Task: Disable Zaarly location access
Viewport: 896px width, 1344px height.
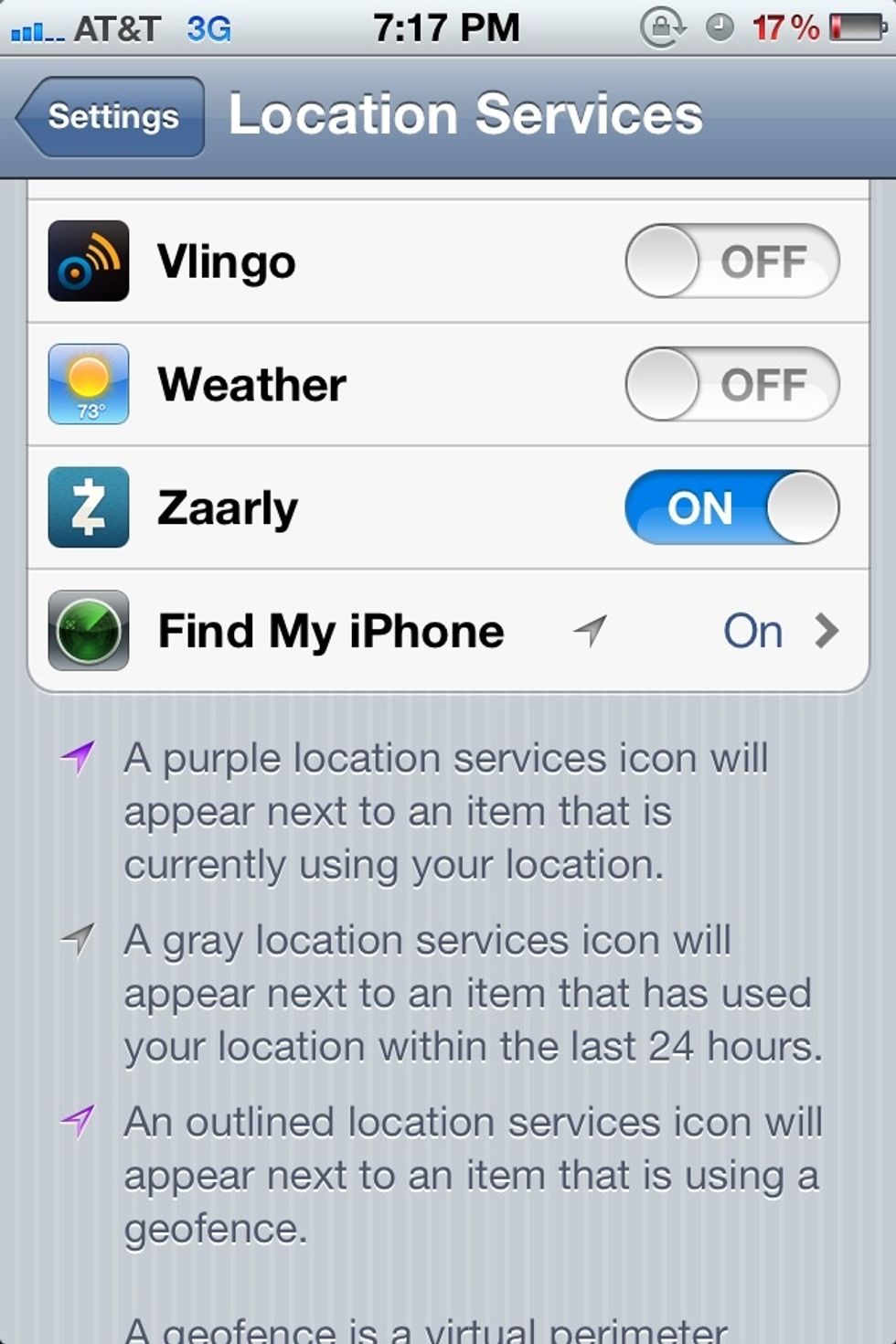Action: point(730,507)
